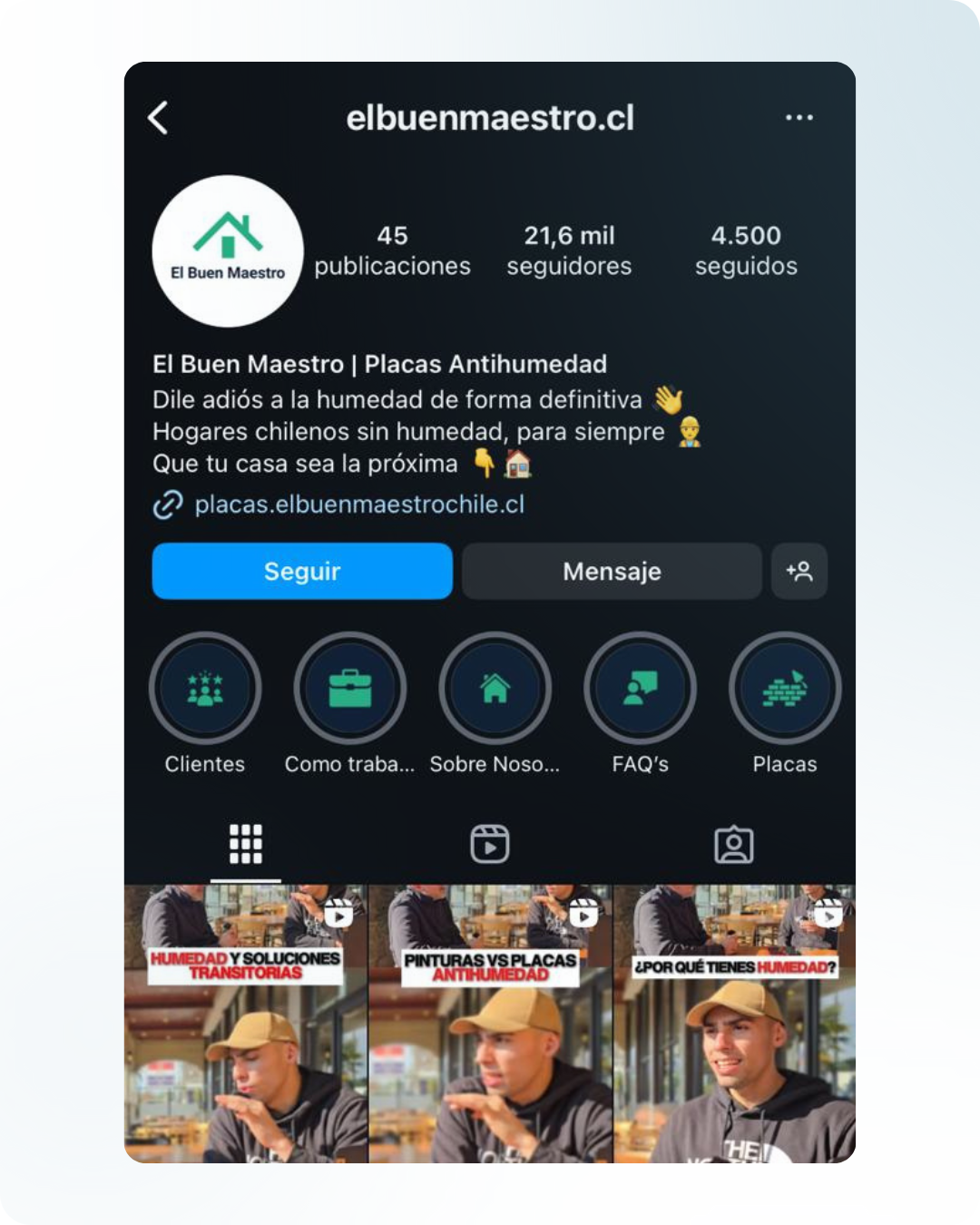View the 21,6 mil seguidores list

(x=569, y=250)
